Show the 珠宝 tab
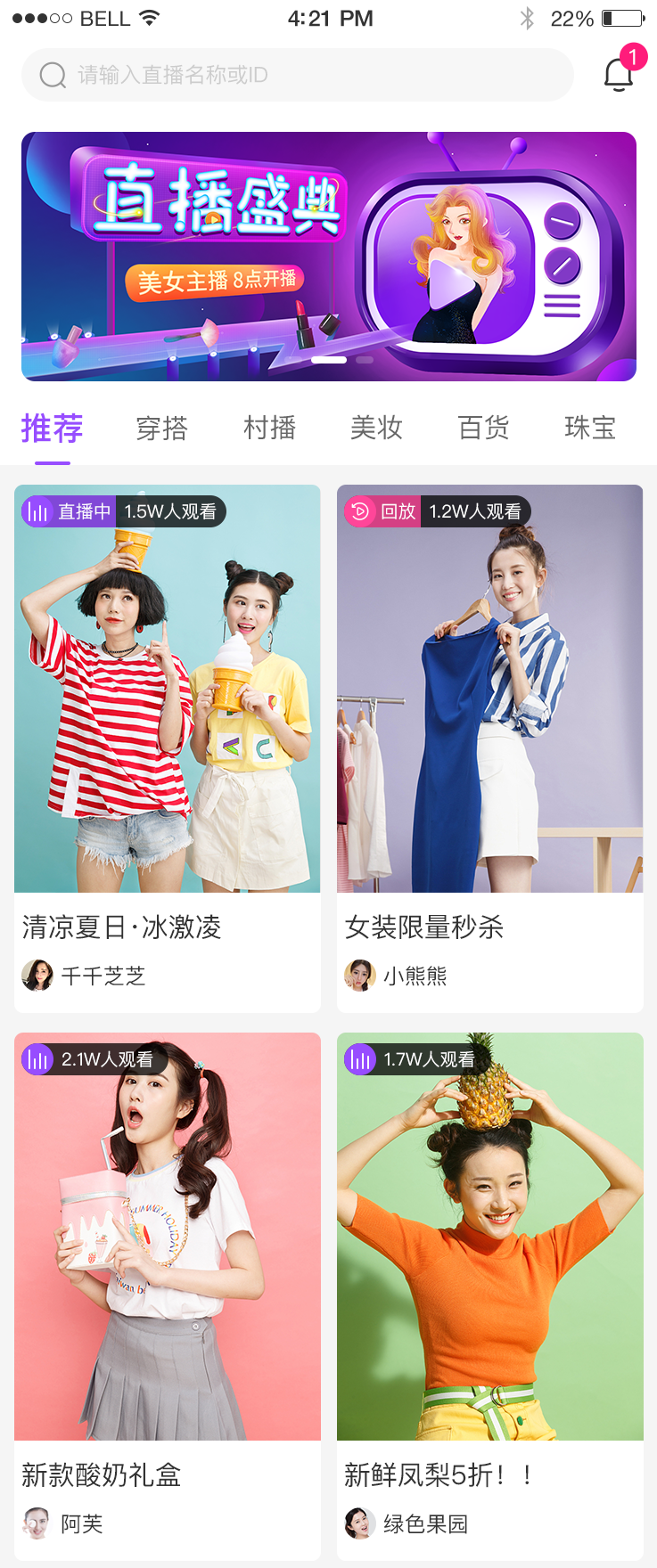657x1568 pixels. coord(590,429)
